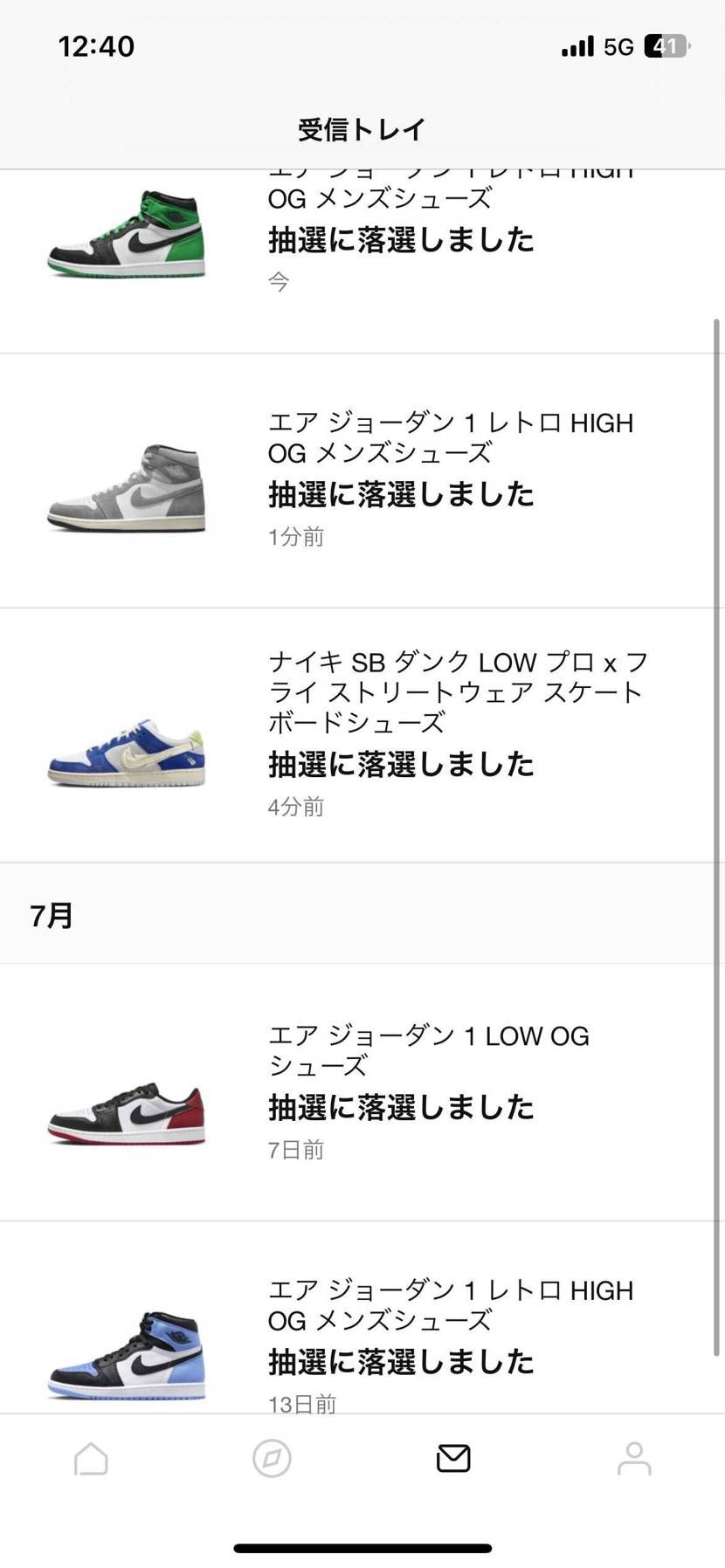Tap the 抽選に落選しました text of newest message
This screenshot has width=725, height=1568.
click(x=401, y=239)
